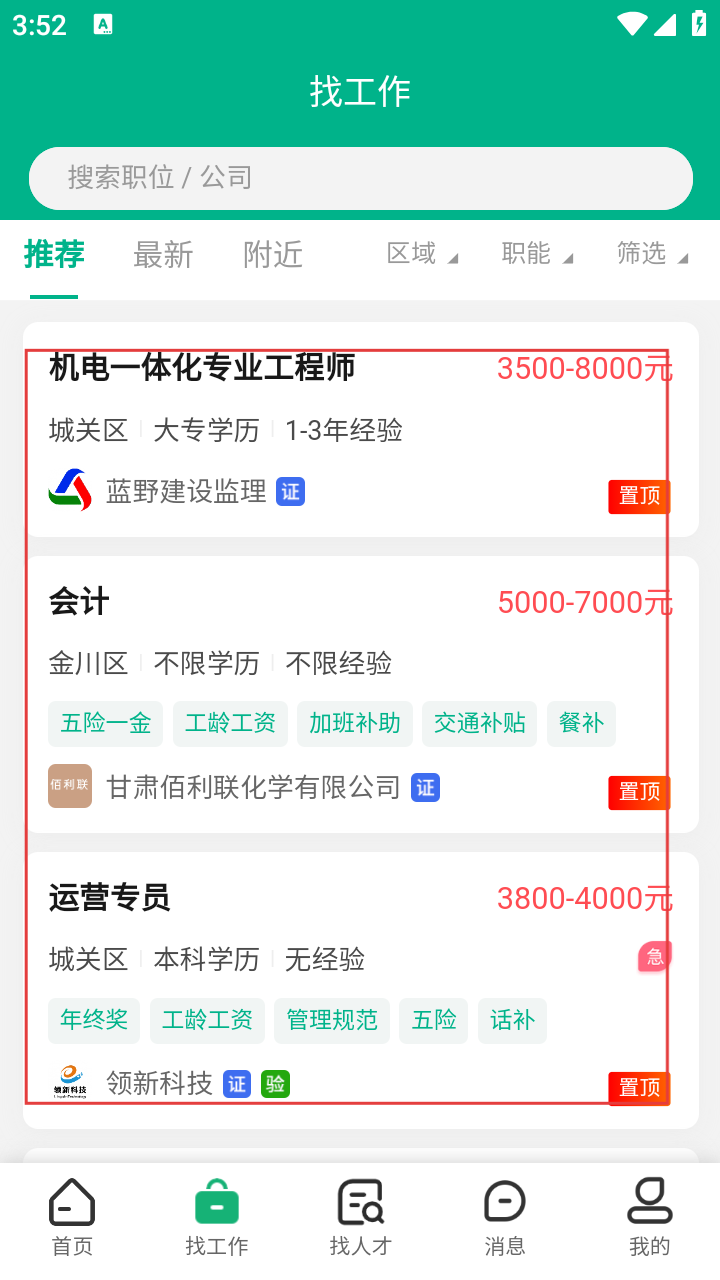Open the 筛选 filter dropdown

[652, 254]
